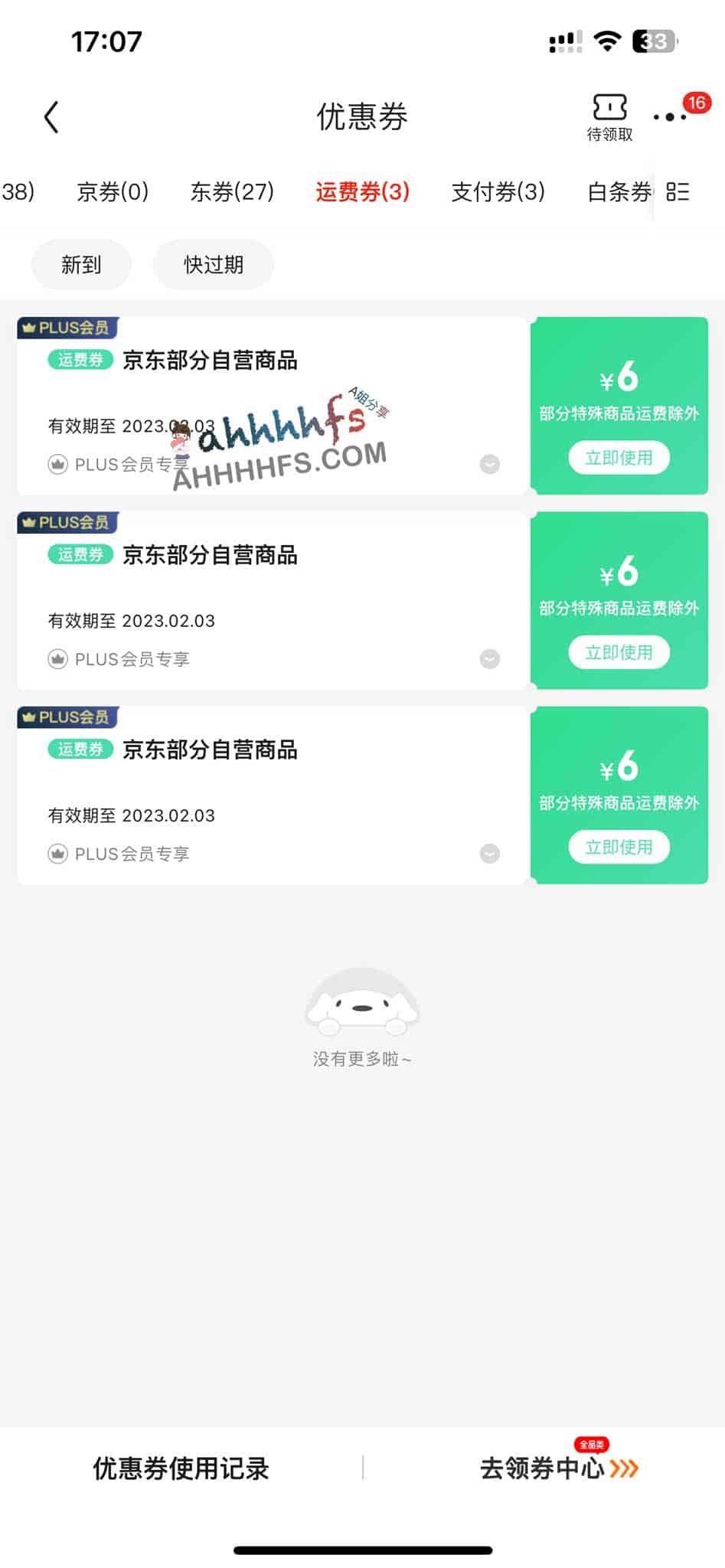The height and width of the screenshot is (1568, 725).
Task: Expand details of the second ¥6 coupon
Action: pos(489,658)
